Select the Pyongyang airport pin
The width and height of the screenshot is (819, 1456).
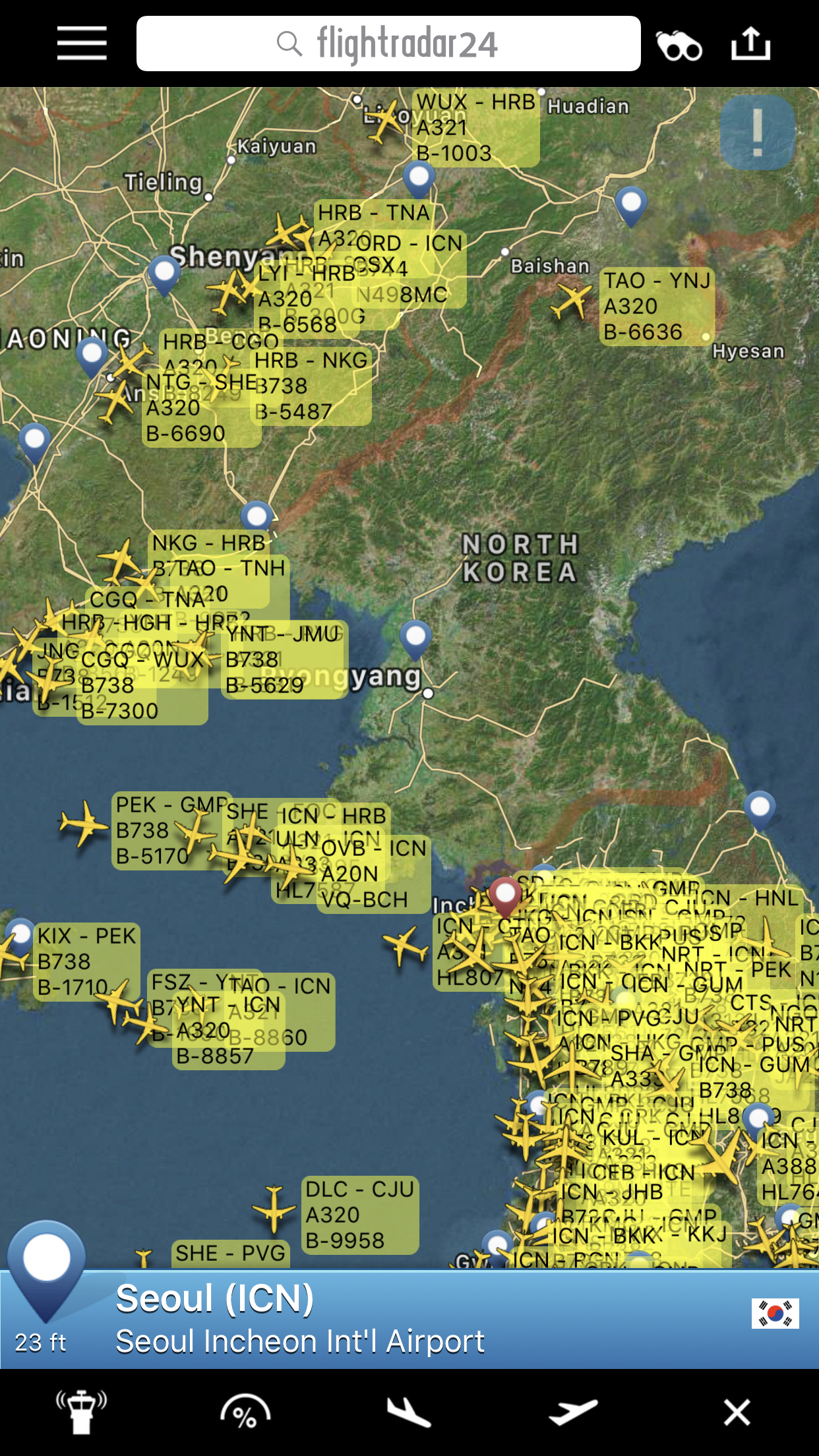tap(415, 639)
